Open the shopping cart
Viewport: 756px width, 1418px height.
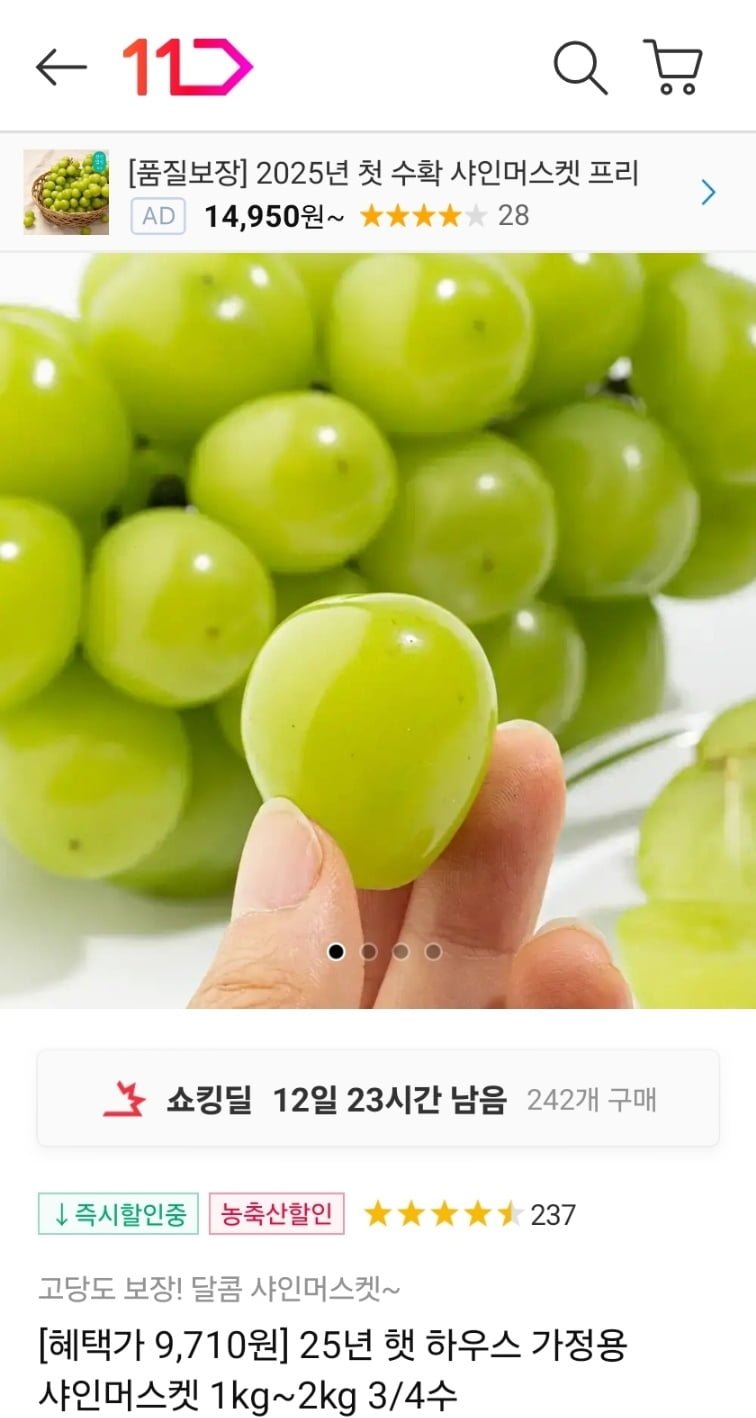pyautogui.click(x=674, y=68)
